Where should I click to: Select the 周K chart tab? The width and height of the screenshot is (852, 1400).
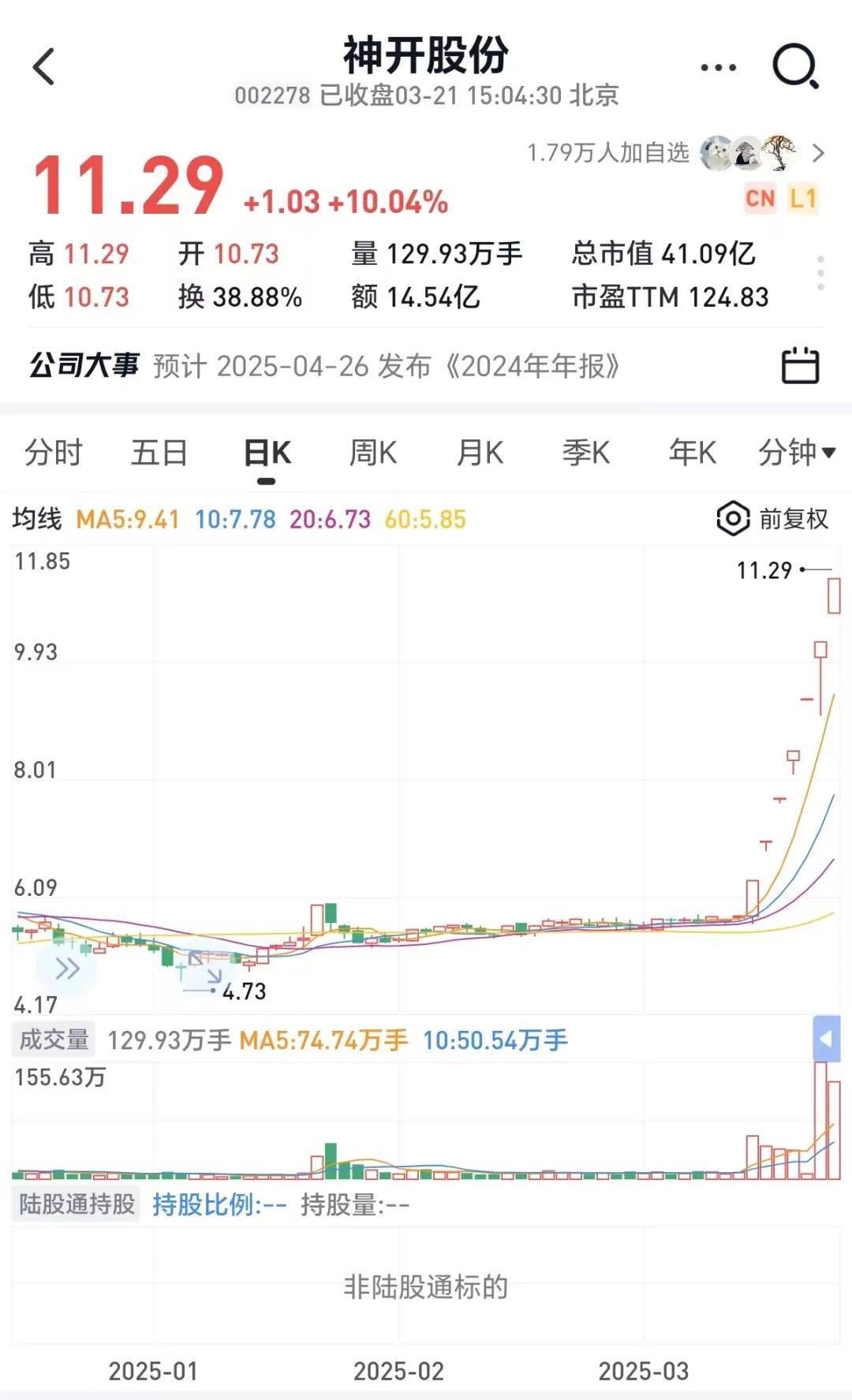coord(373,453)
